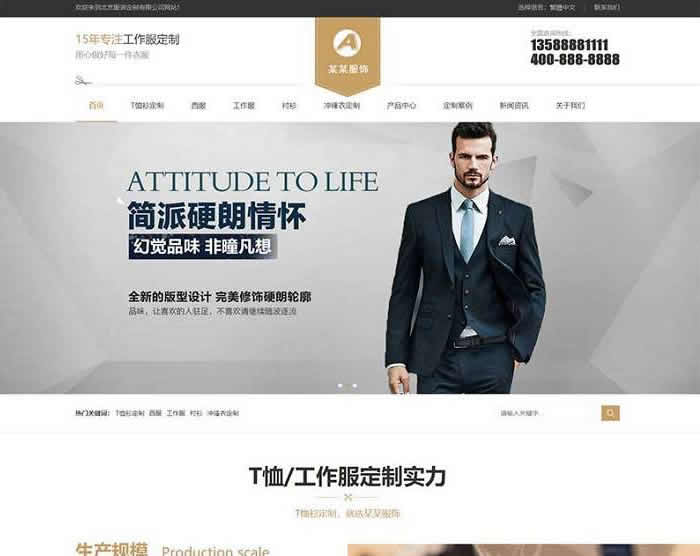Screen dimensions: 700x556
Task: Tap the gold search button
Action: (610, 413)
